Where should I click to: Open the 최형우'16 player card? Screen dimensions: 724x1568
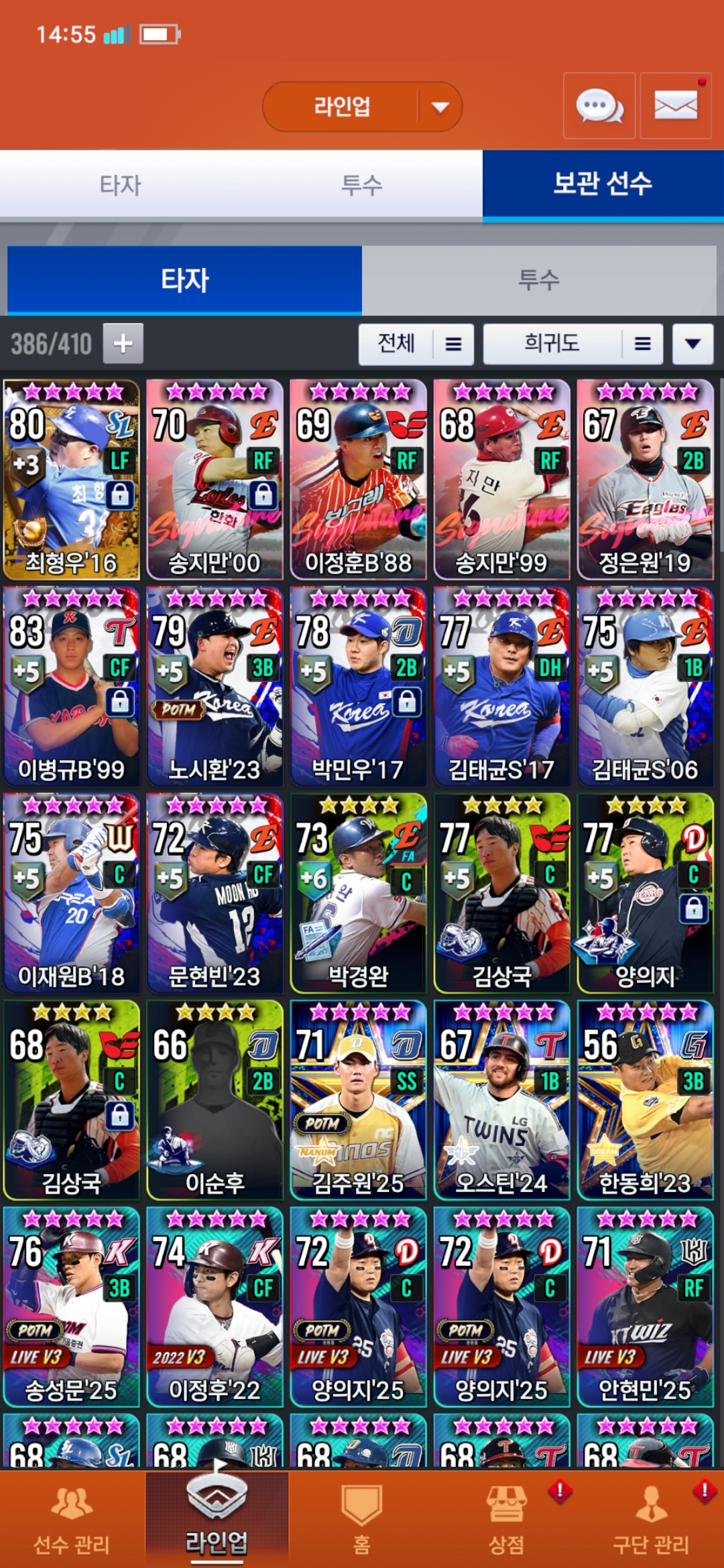[72, 480]
